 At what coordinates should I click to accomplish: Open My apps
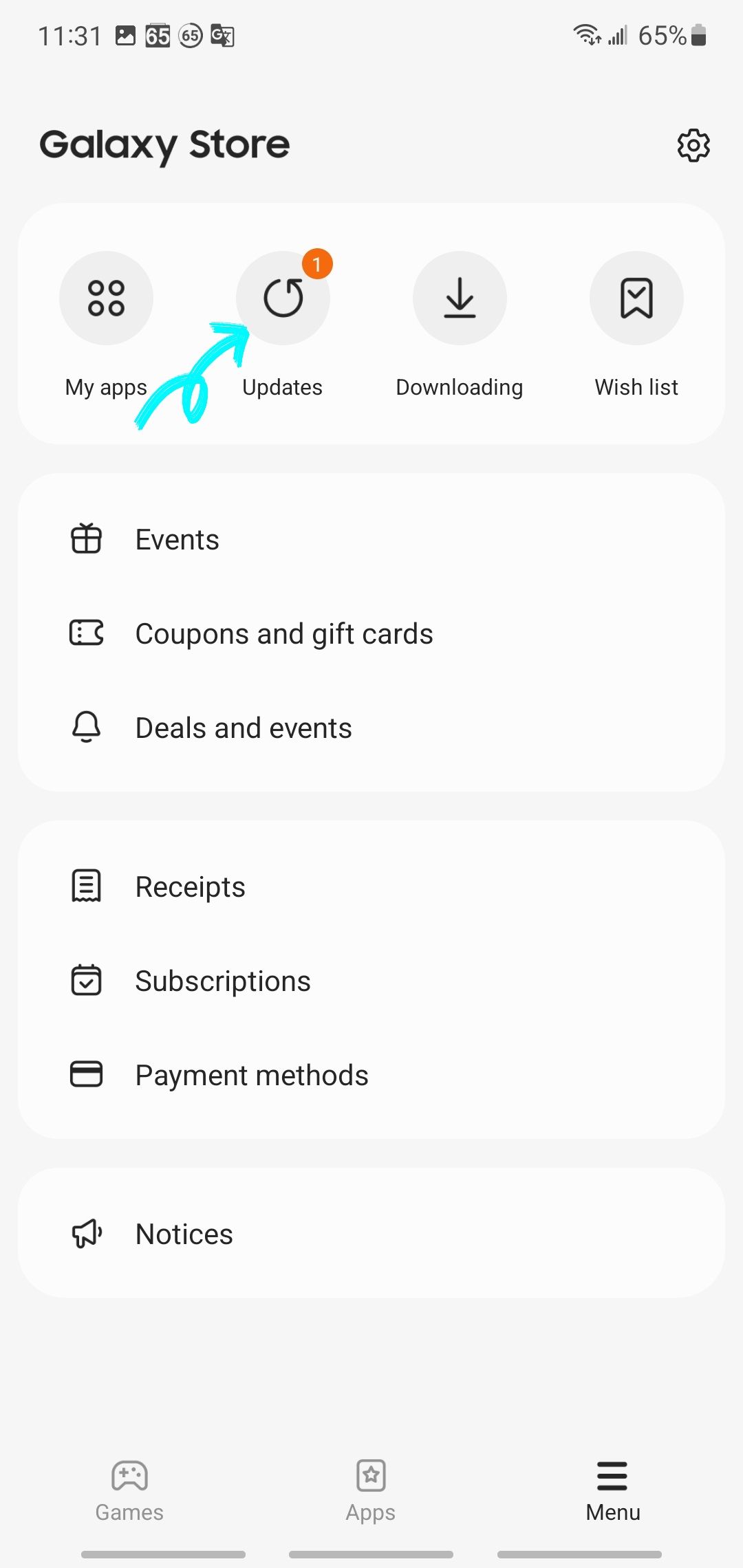pyautogui.click(x=106, y=298)
